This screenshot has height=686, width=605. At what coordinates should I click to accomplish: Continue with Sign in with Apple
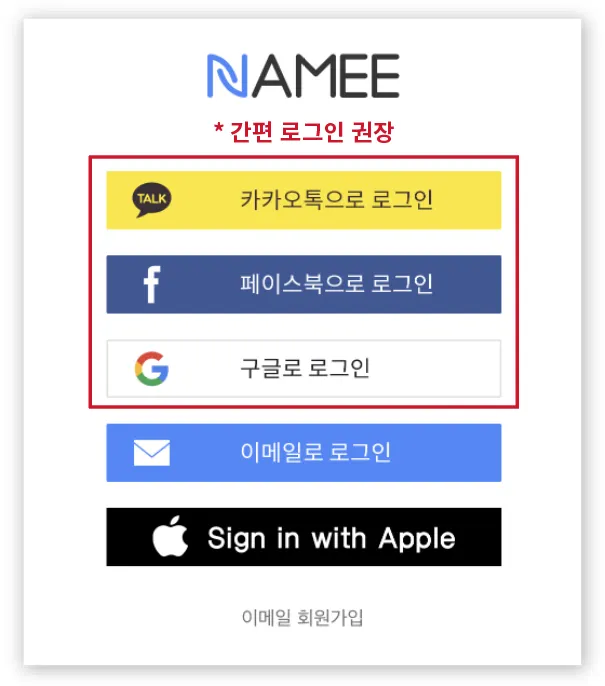[303, 537]
